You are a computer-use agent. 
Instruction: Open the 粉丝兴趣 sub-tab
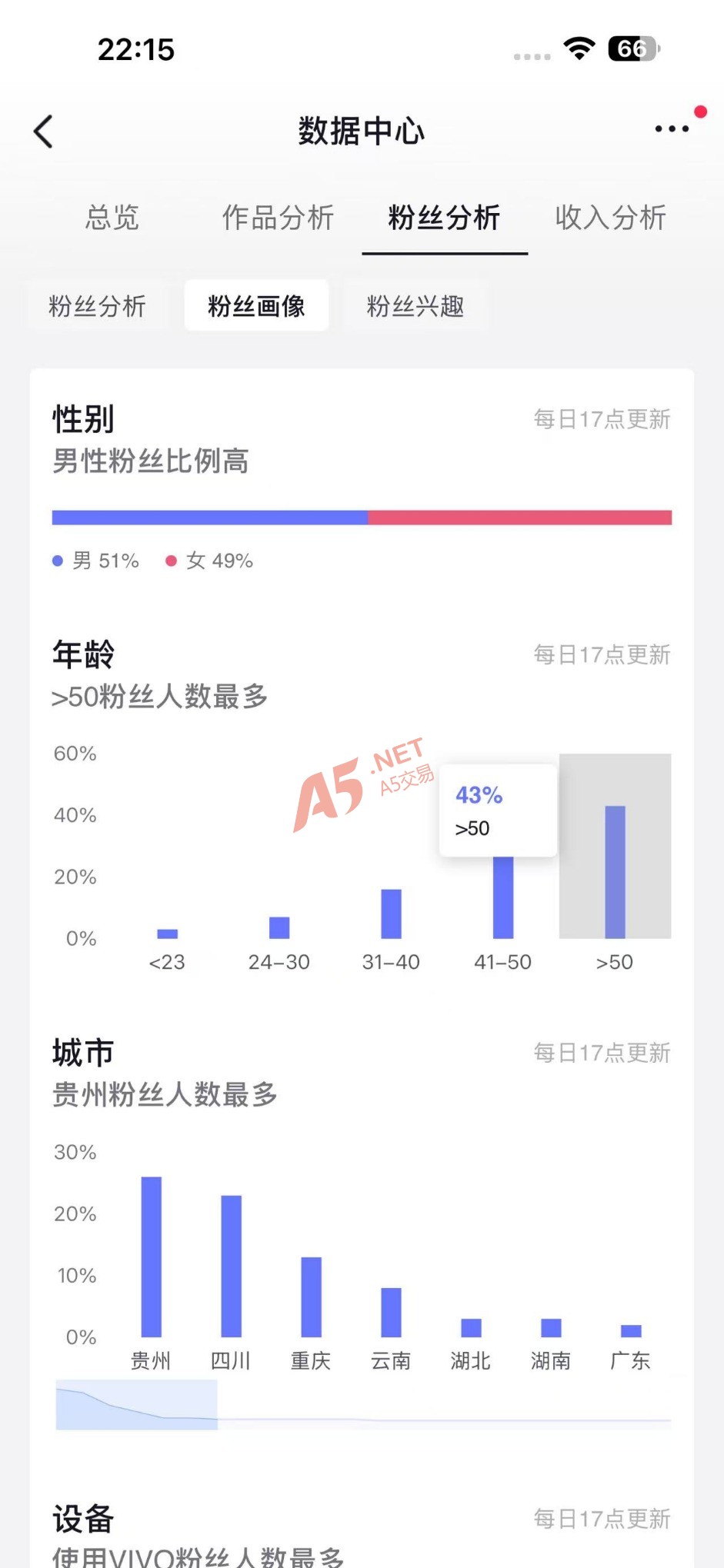415,306
